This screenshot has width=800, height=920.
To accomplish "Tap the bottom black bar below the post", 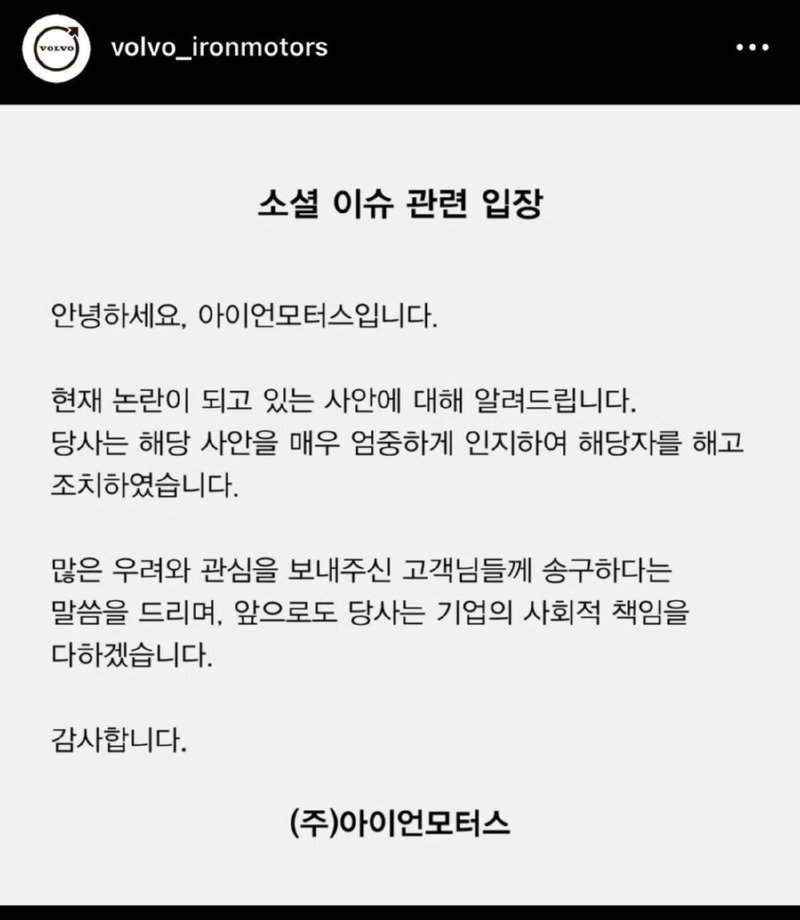I will click(400, 912).
